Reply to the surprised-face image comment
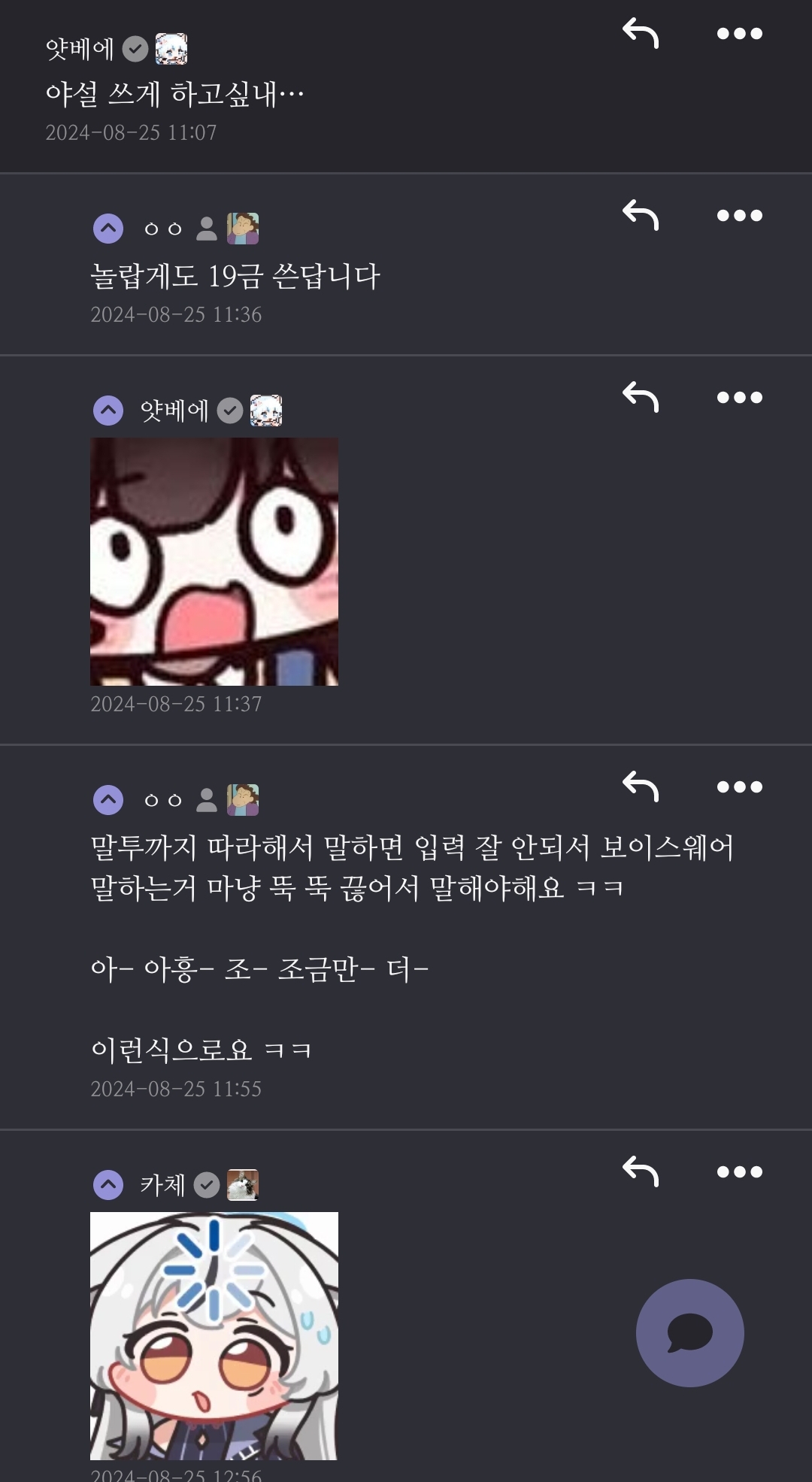 click(x=641, y=397)
